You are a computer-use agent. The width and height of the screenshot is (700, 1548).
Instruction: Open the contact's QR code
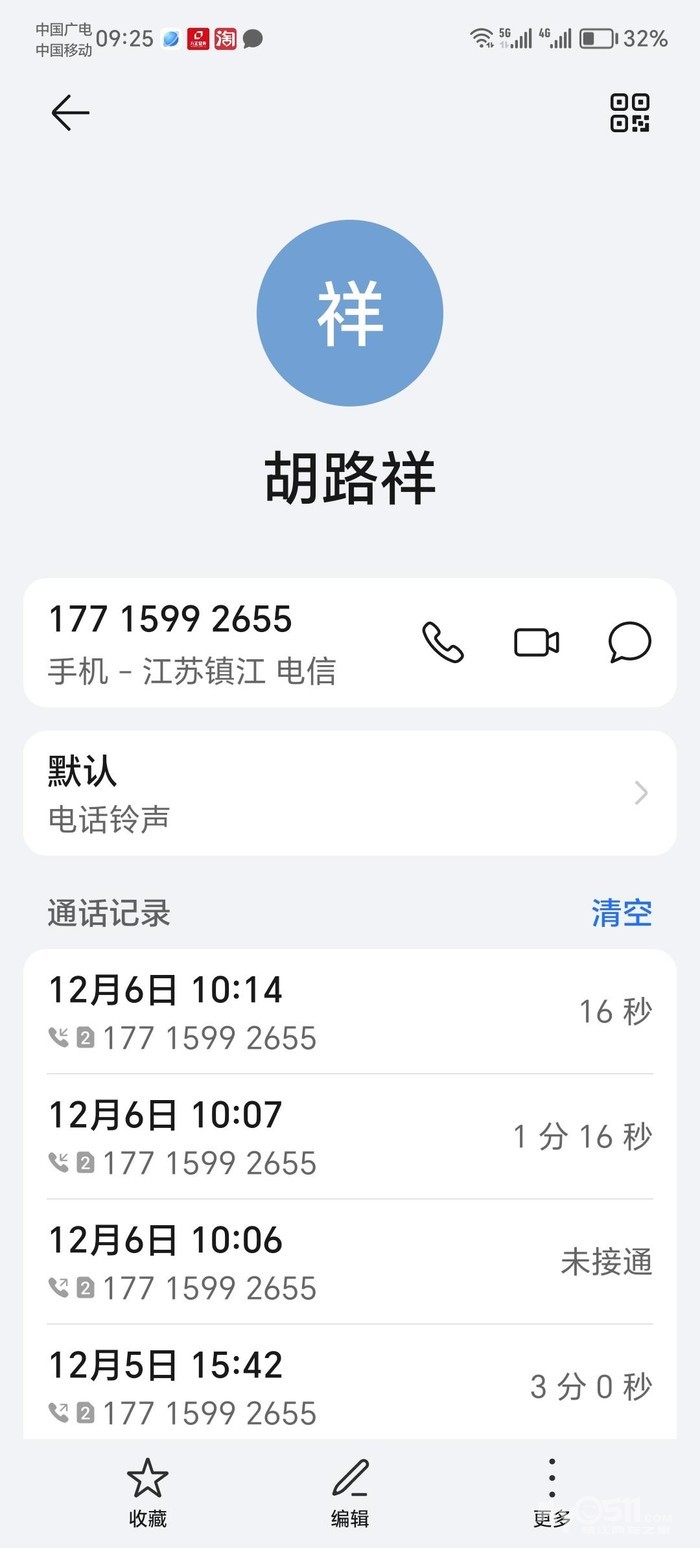(x=630, y=113)
